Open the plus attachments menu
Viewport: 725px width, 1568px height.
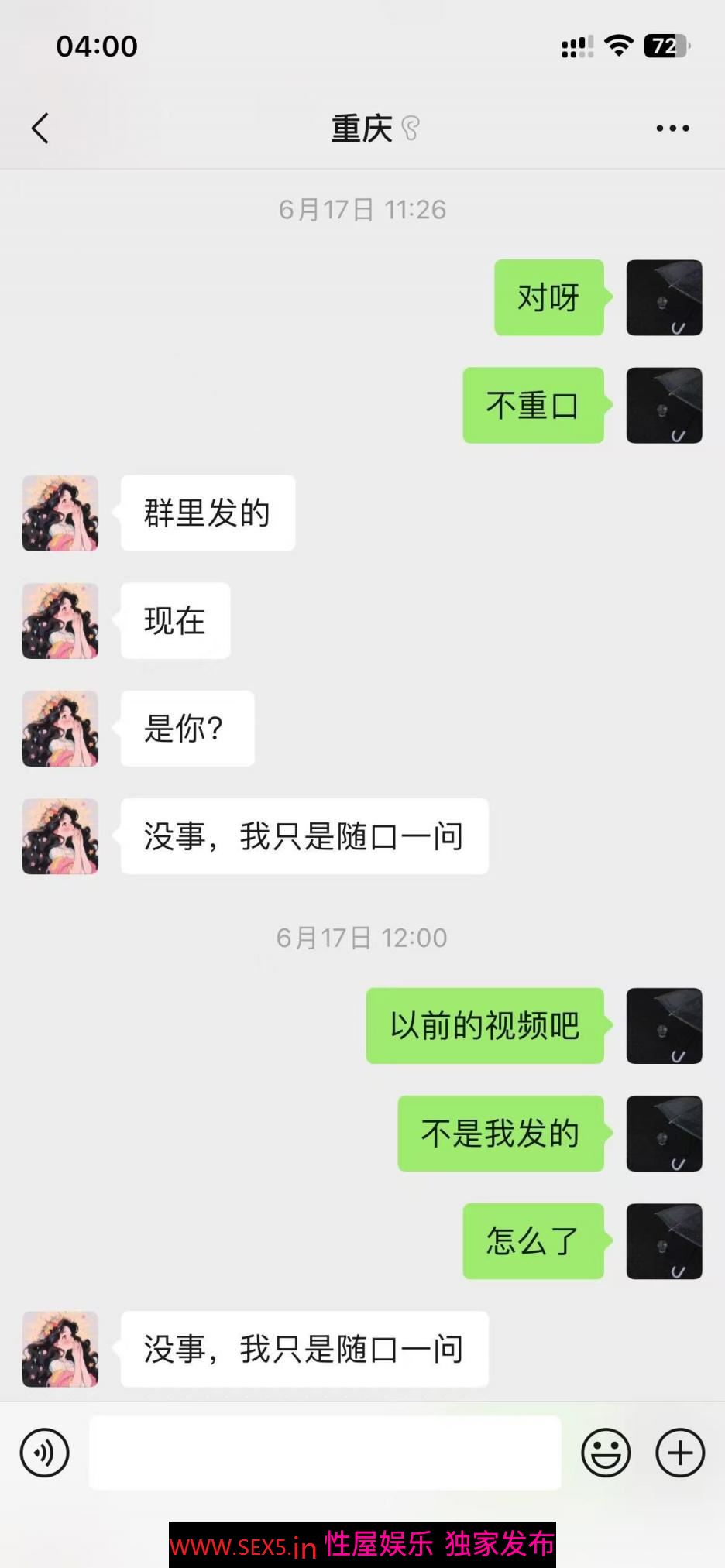[679, 1453]
